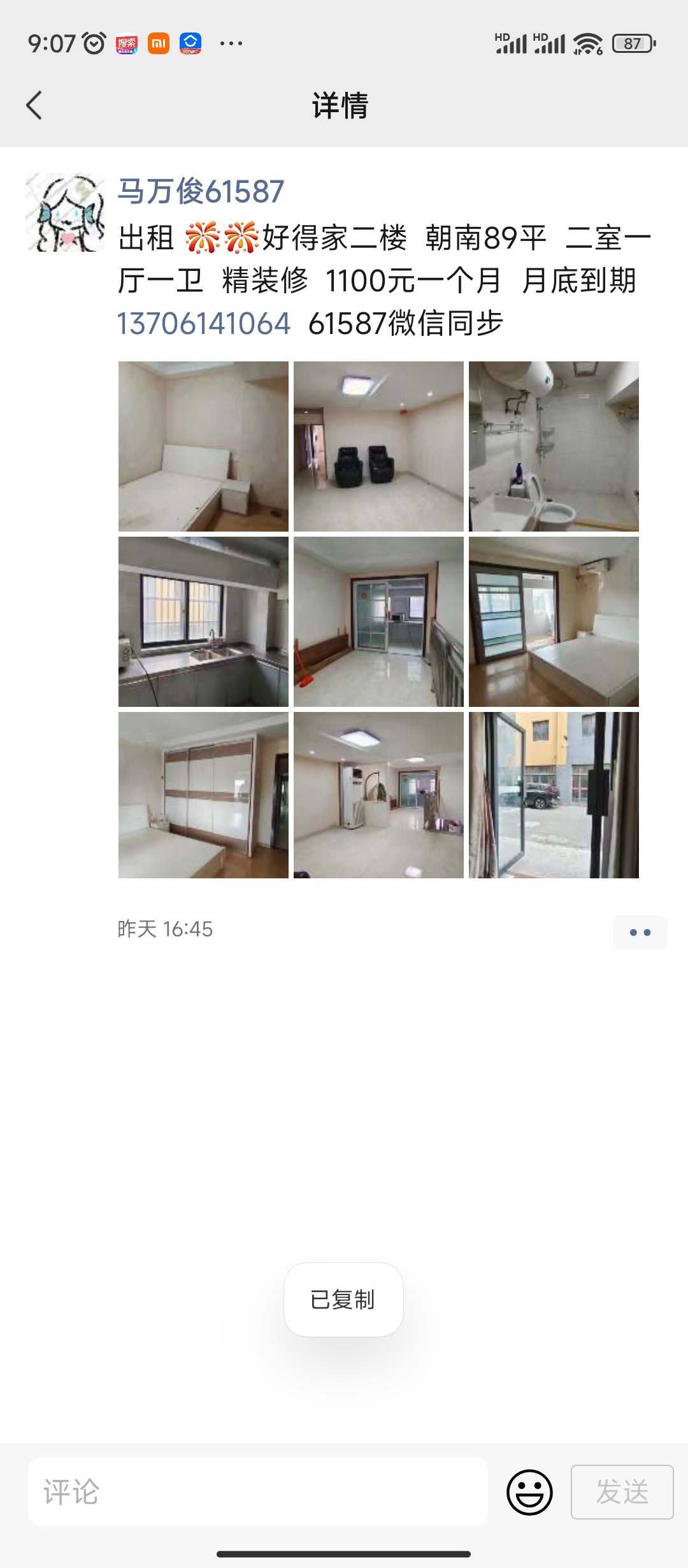View the kitchen sink and window photo
The width and height of the screenshot is (688, 1568).
203,621
